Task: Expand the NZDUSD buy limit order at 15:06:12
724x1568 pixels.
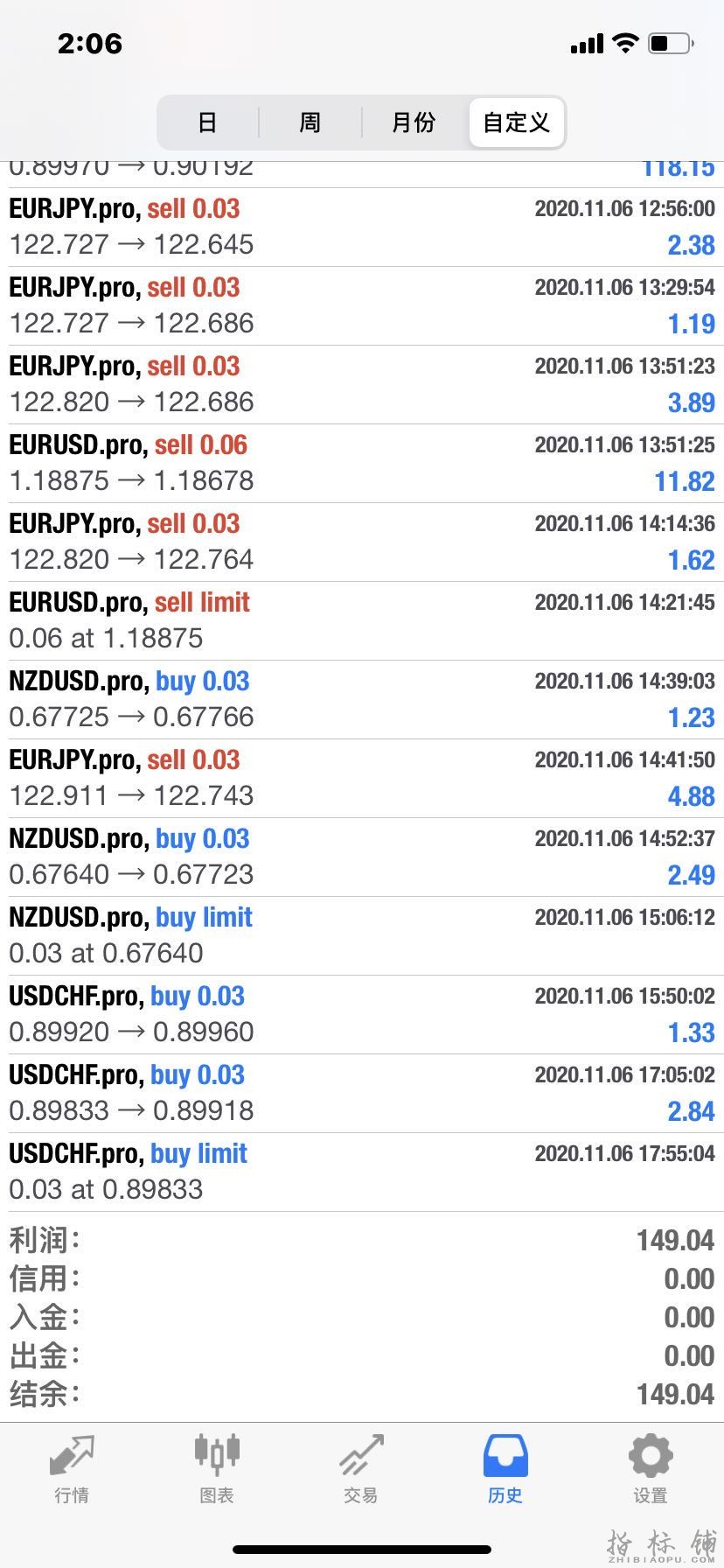Action: tap(362, 936)
